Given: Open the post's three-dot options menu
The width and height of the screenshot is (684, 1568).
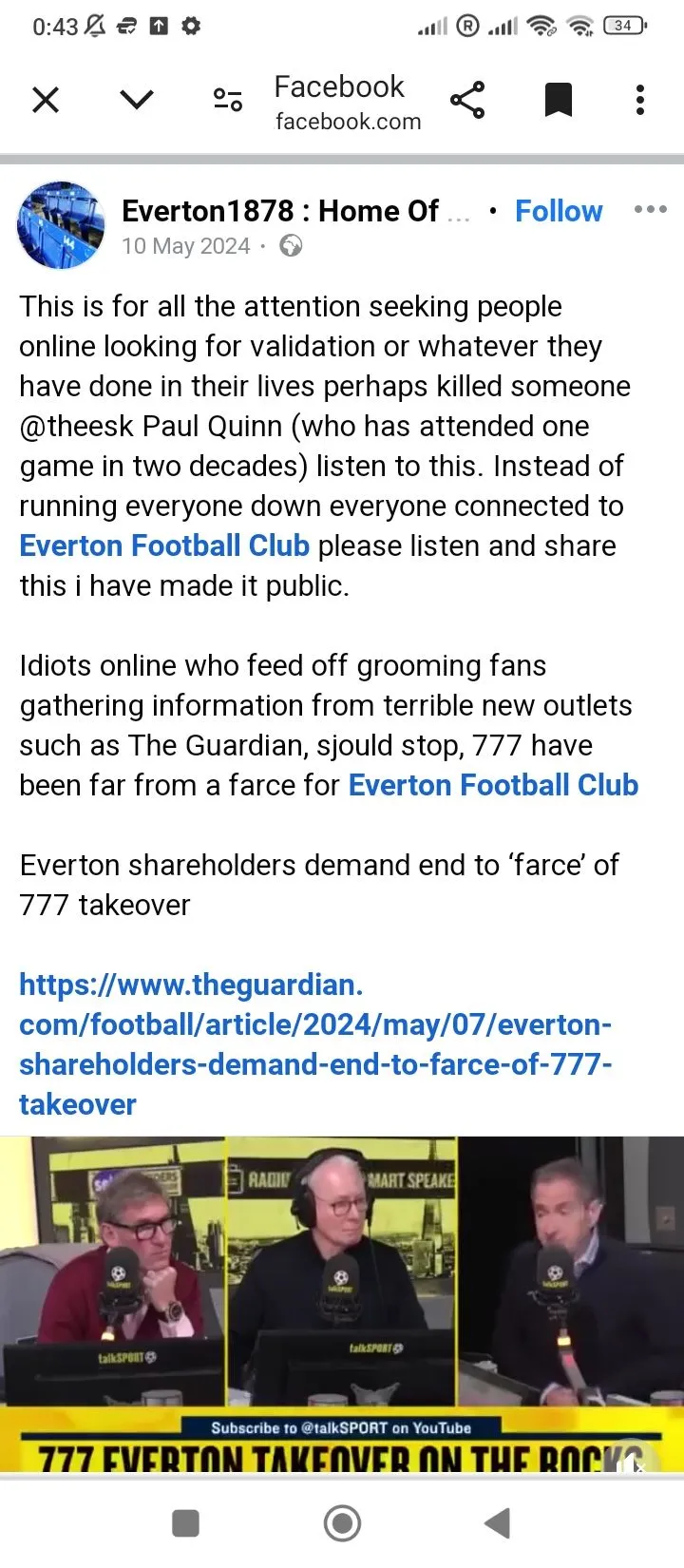Looking at the screenshot, I should click(650, 210).
